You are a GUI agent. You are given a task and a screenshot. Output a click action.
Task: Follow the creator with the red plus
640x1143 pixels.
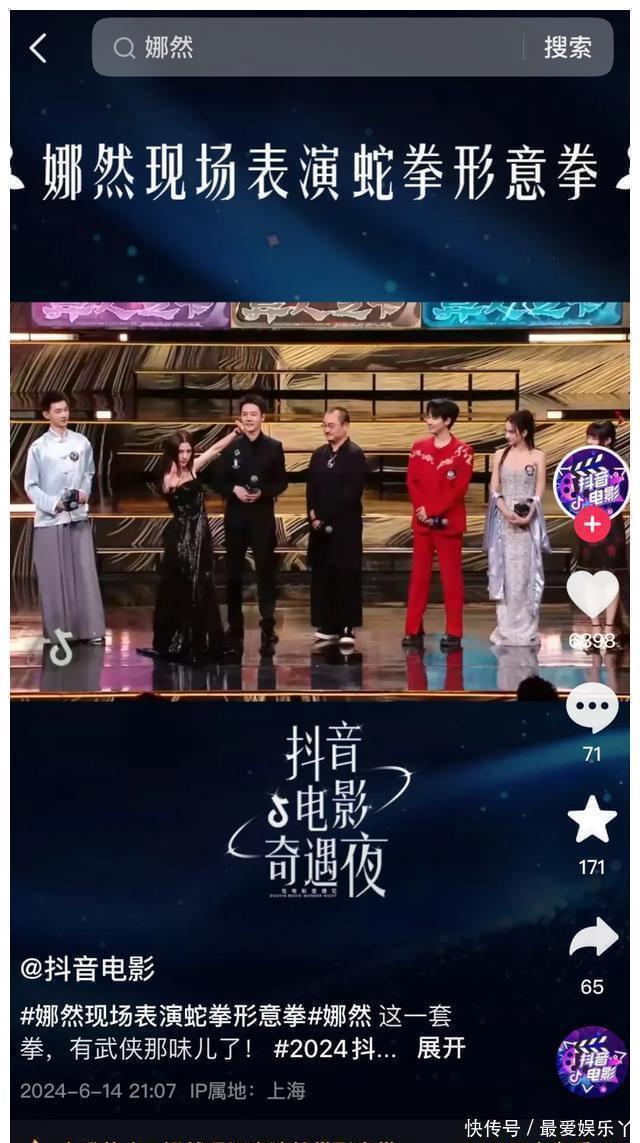[592, 524]
